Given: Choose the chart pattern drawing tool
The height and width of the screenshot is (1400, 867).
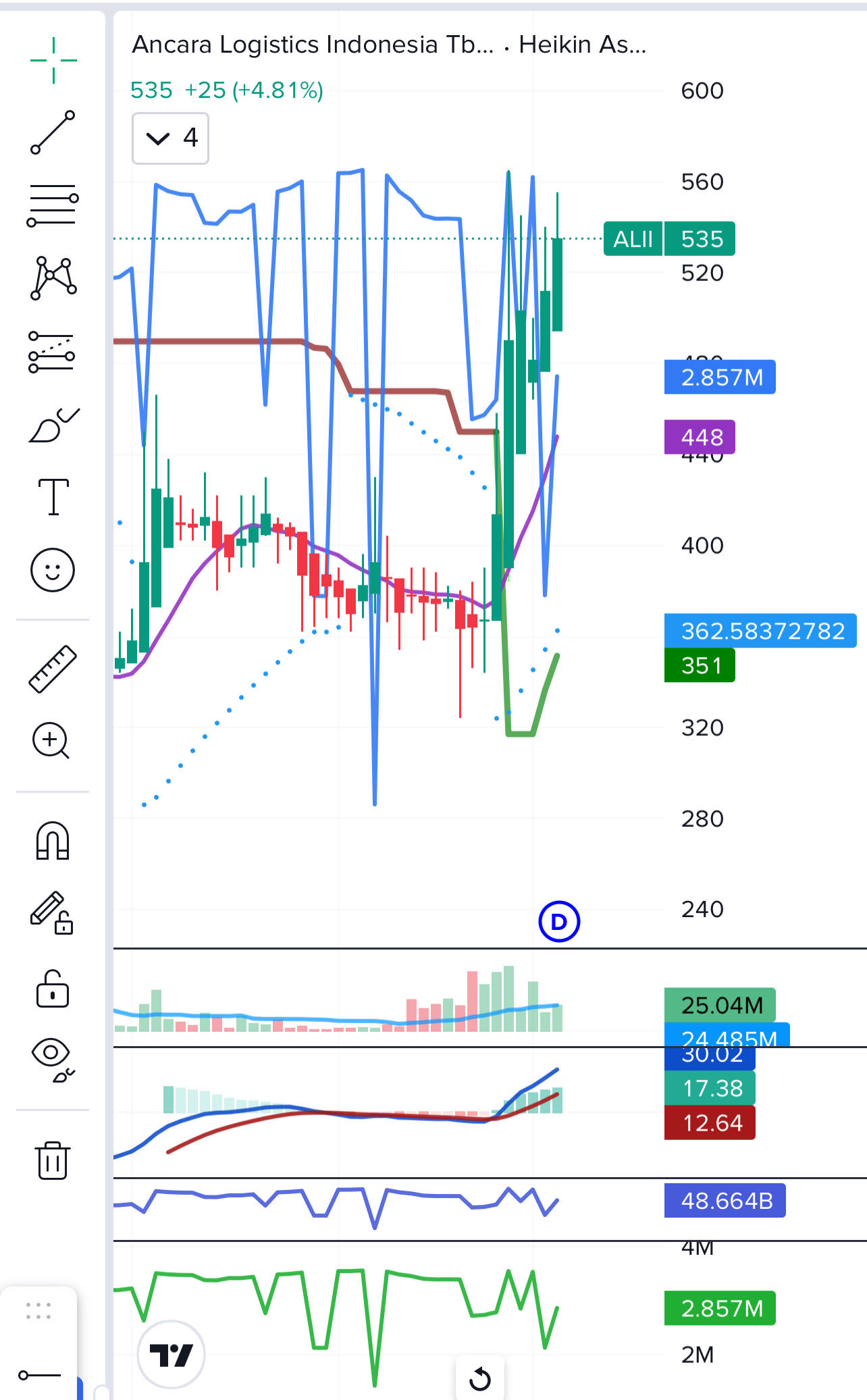Looking at the screenshot, I should pos(53,278).
